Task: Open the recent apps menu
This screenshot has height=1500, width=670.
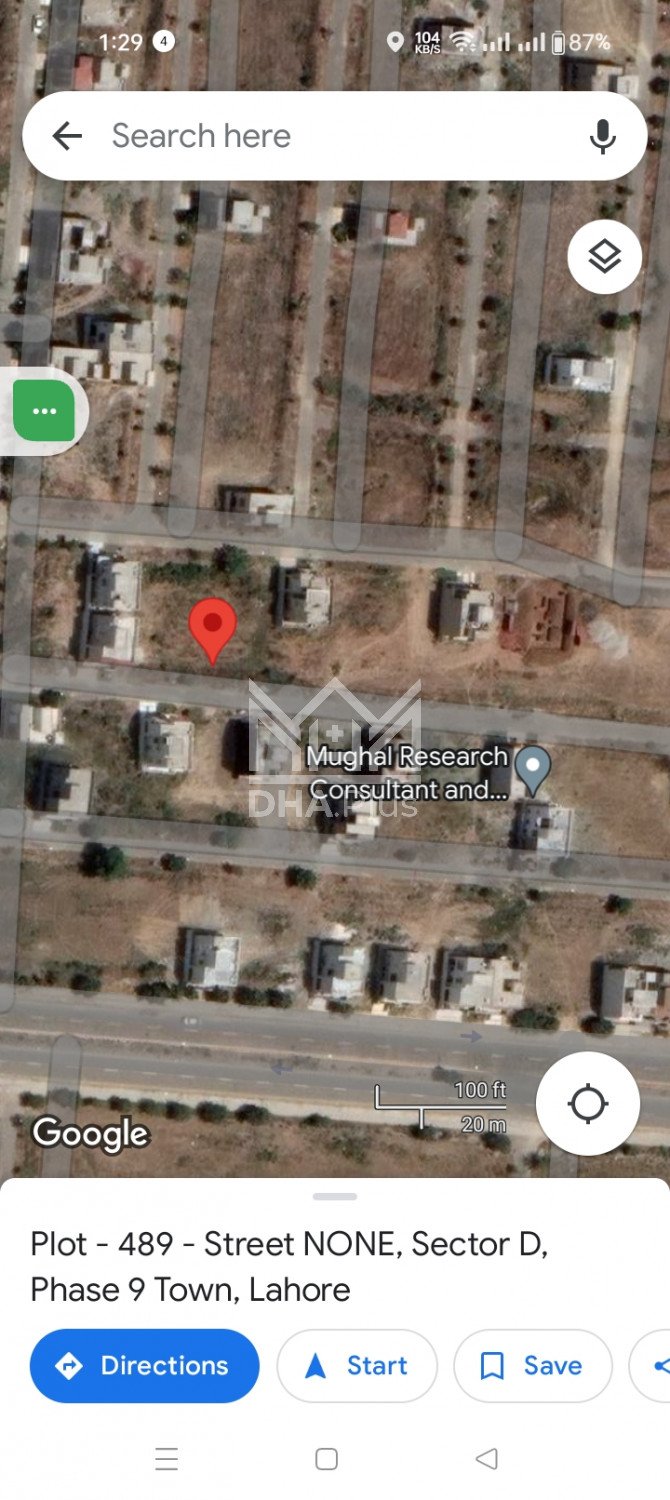Action: 167,1459
